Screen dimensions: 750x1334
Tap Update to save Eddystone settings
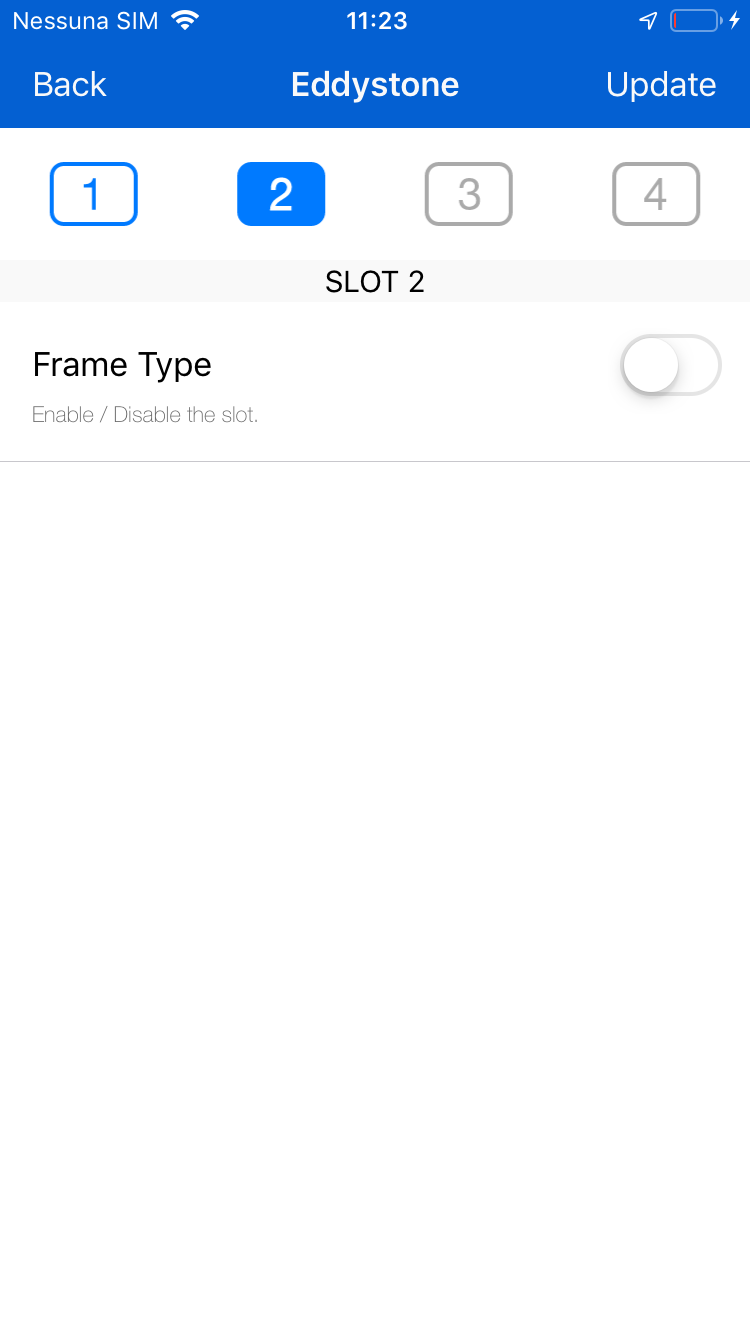661,85
